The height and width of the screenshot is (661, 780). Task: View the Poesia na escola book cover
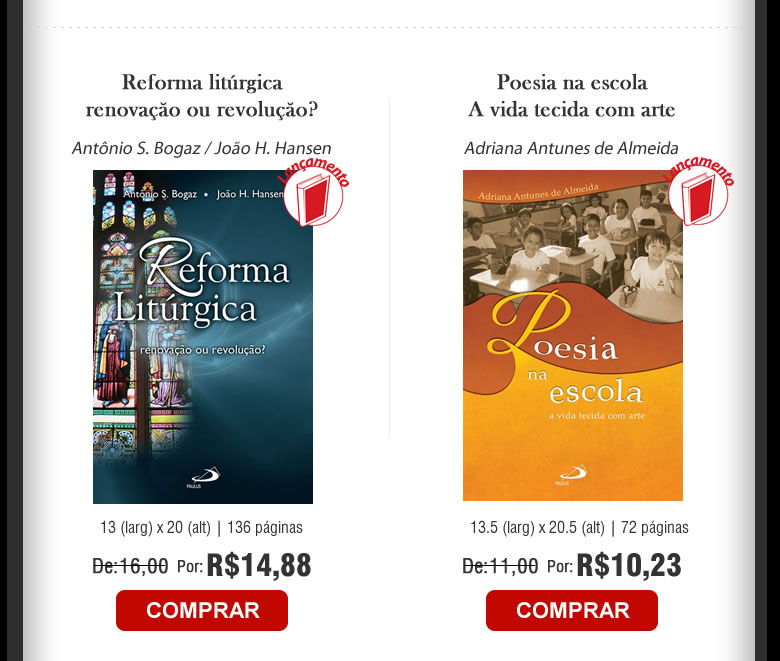coord(573,335)
